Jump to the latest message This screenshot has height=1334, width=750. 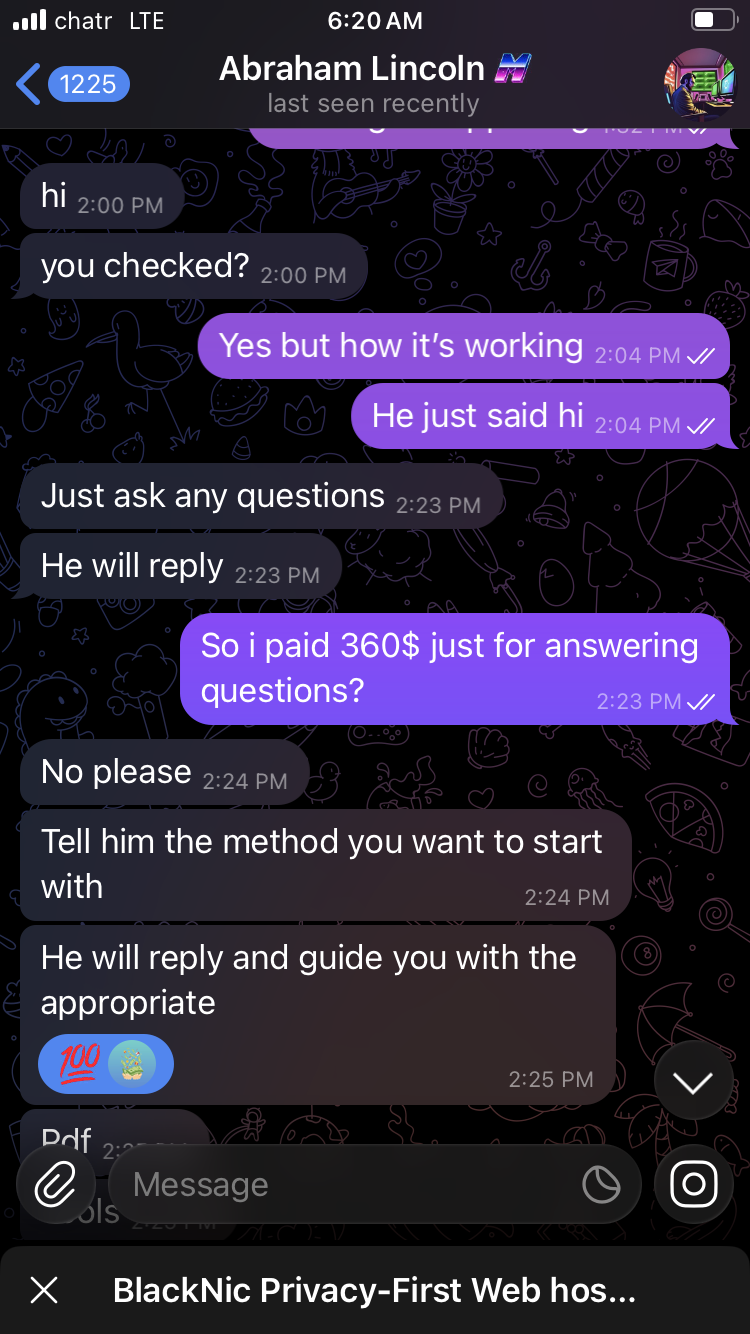pos(693,1082)
